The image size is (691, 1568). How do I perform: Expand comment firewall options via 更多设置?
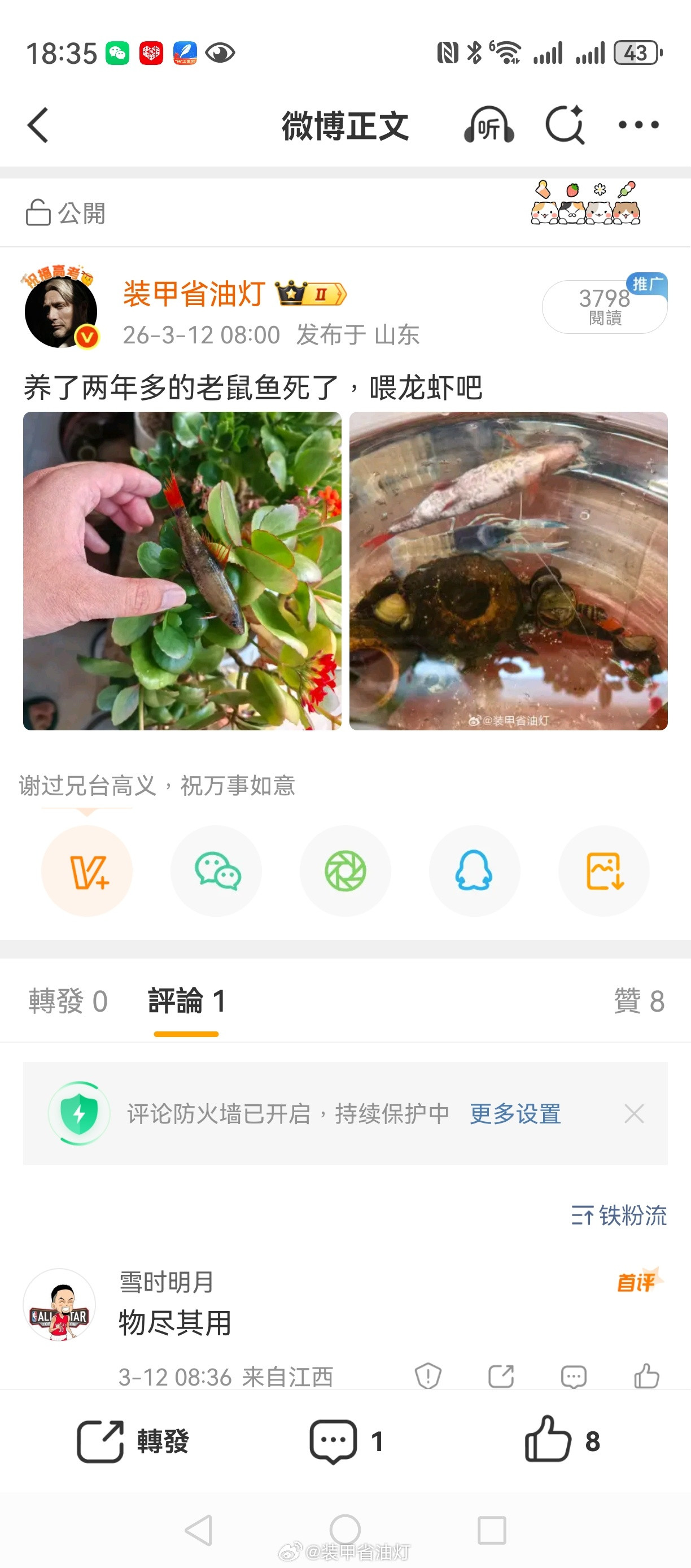pos(514,1113)
